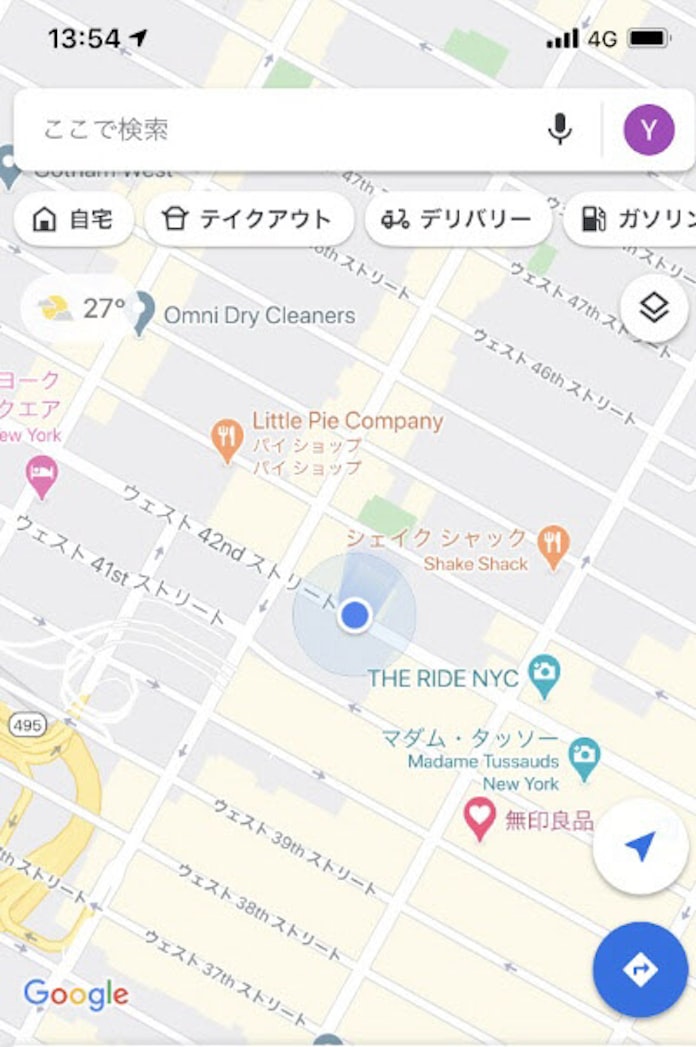696x1047 pixels.
Task: Open the Omni Dry Cleaners place pin
Action: 143,312
